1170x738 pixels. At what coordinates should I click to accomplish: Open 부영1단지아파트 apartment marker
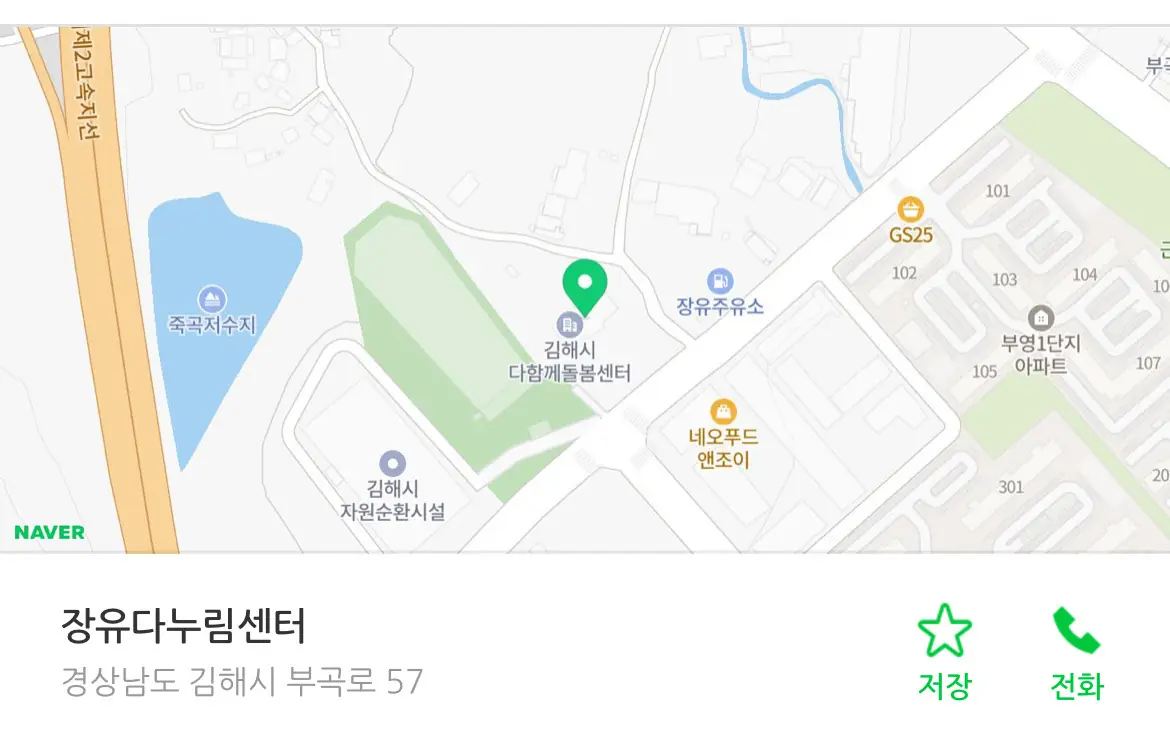click(x=1041, y=318)
